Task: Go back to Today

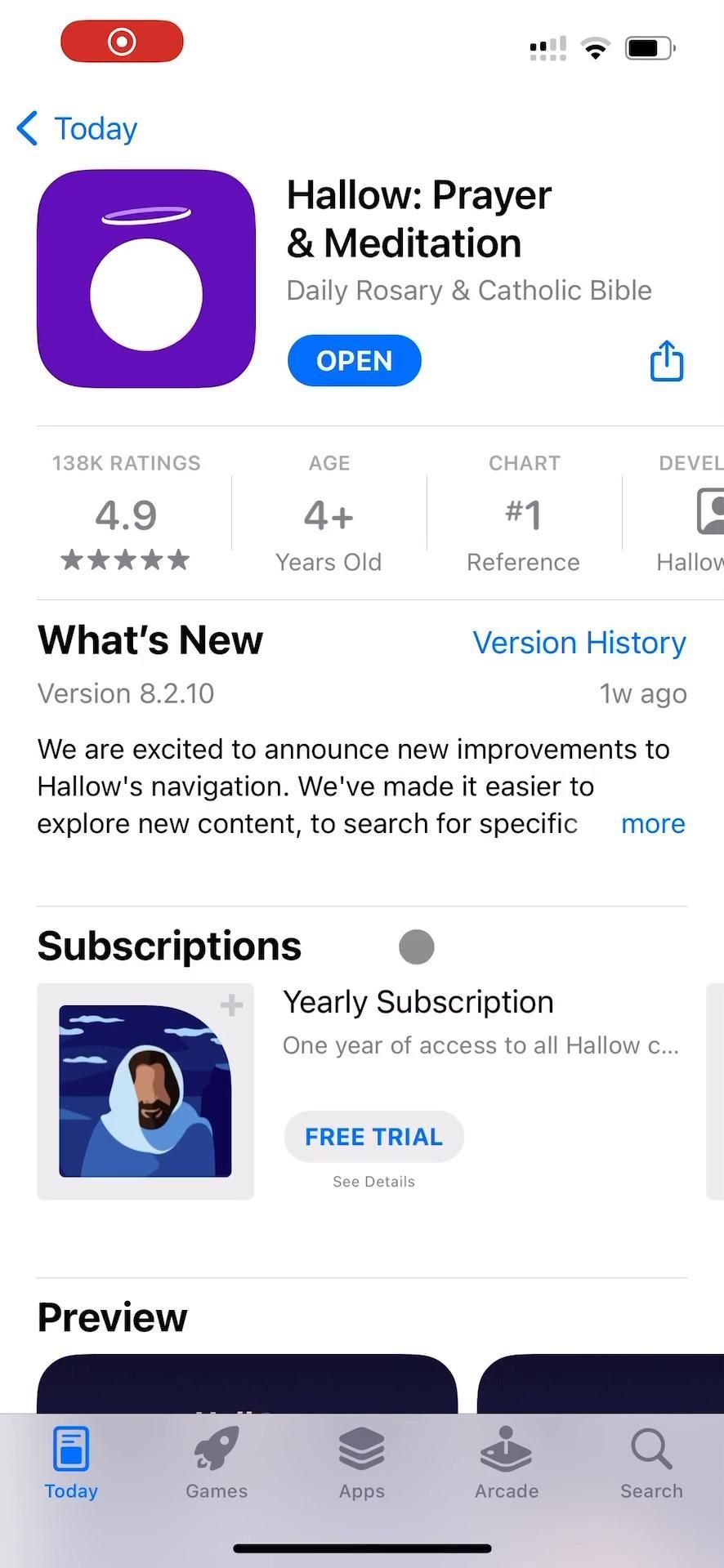Action: pyautogui.click(x=78, y=129)
